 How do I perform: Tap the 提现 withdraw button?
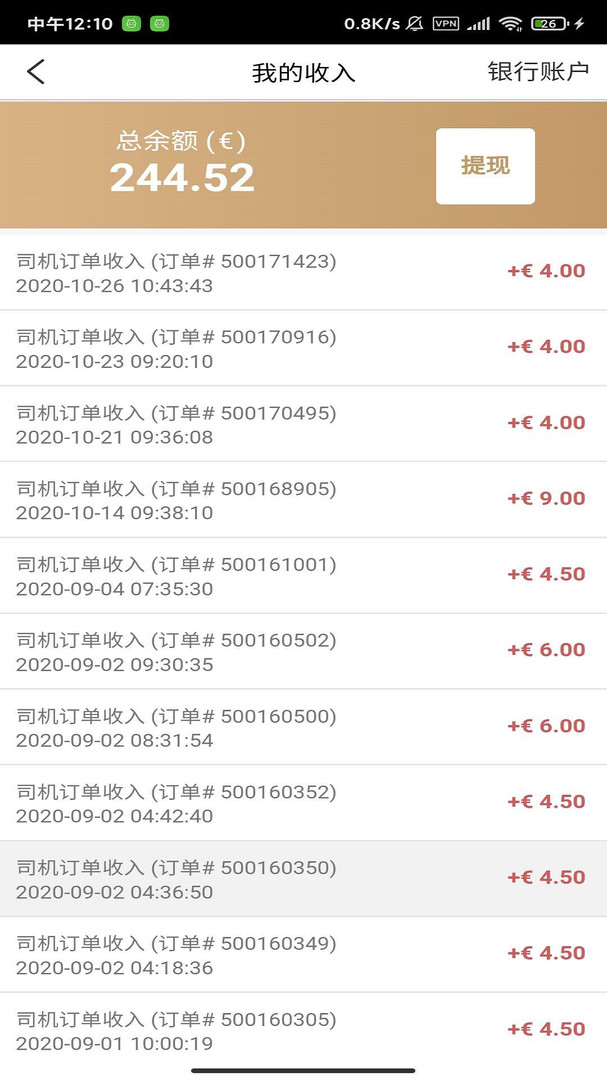coord(485,166)
